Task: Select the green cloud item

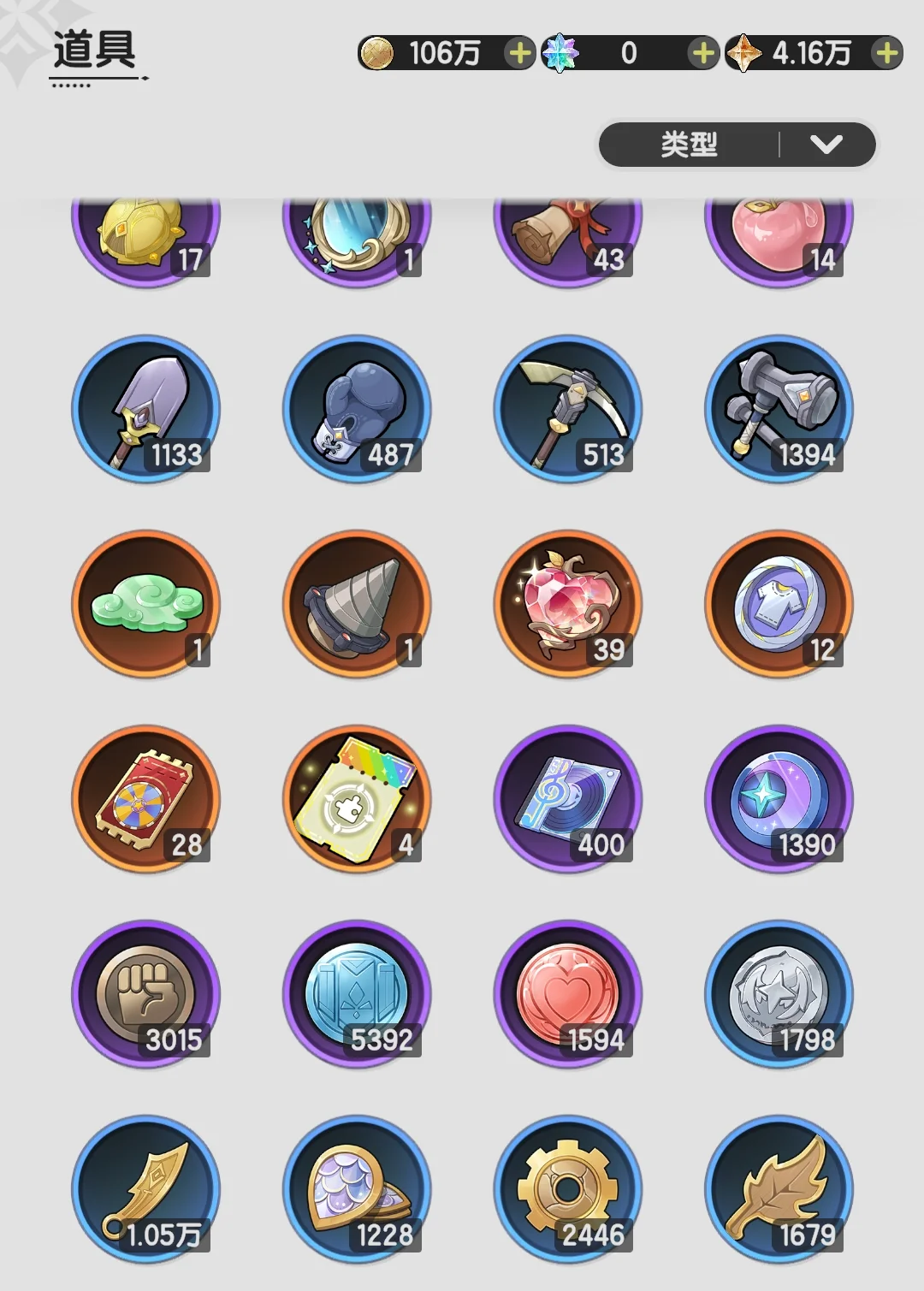Action: [x=145, y=604]
